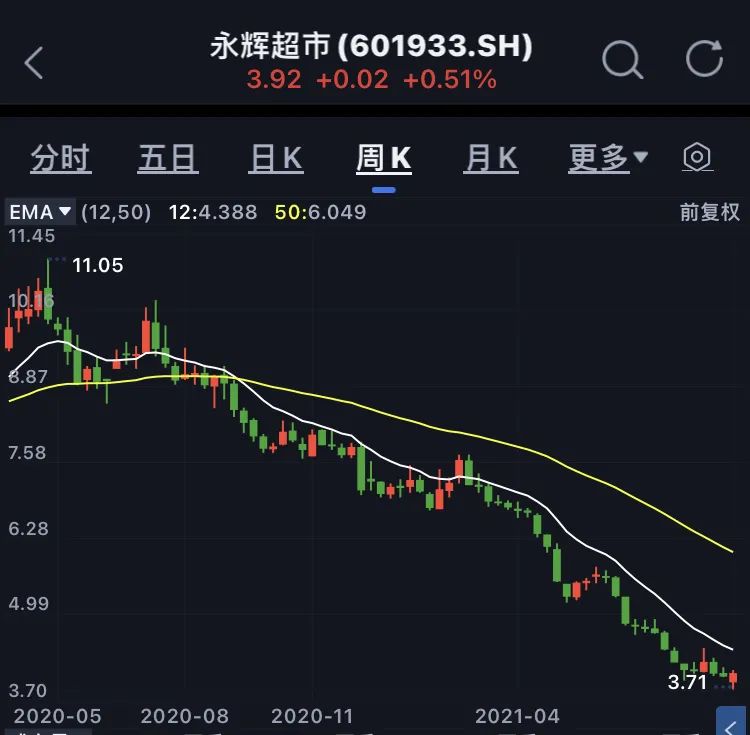Switch to the 五日 chart tab

click(x=167, y=159)
